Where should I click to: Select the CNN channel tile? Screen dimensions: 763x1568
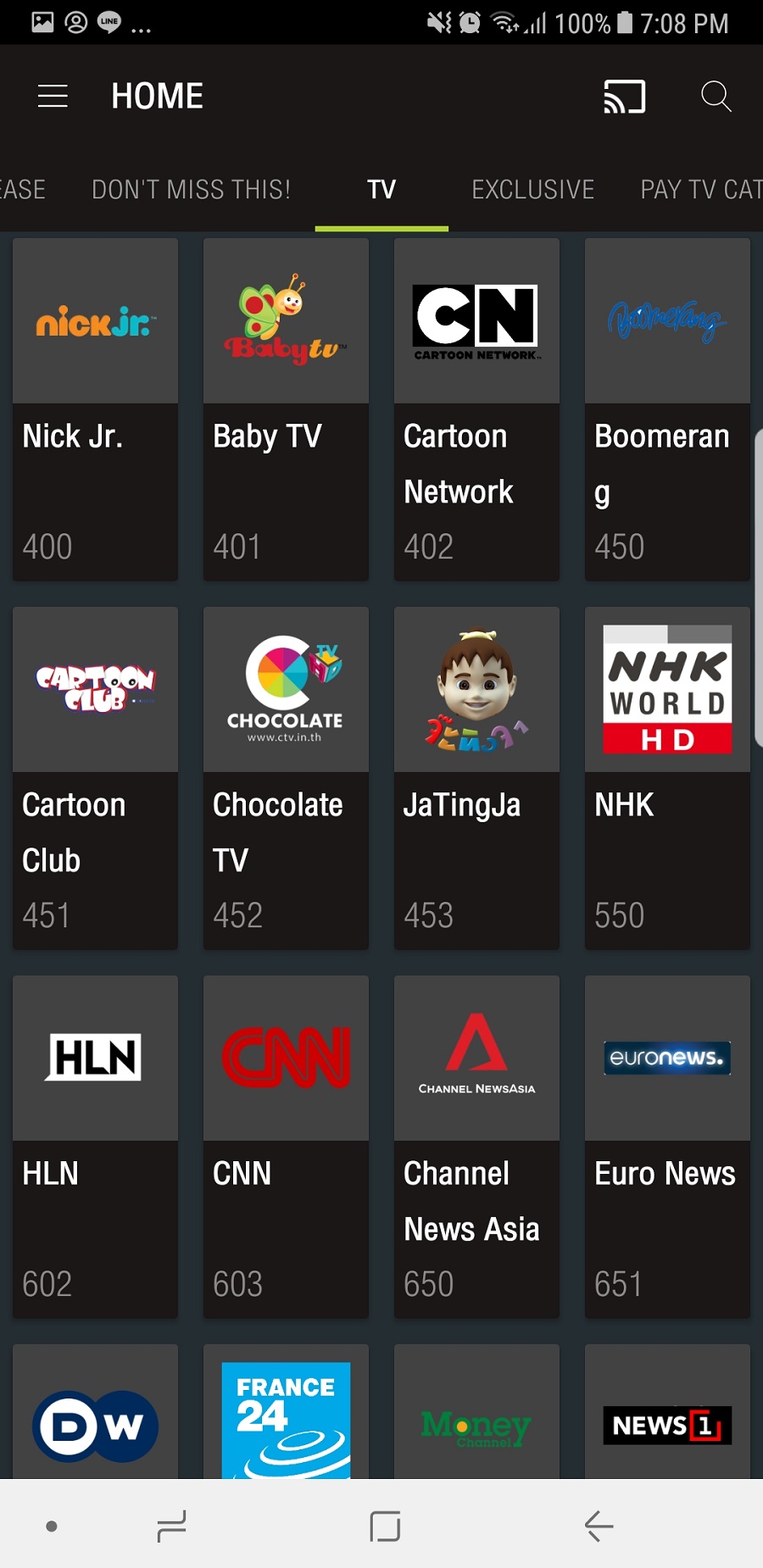pos(286,1146)
